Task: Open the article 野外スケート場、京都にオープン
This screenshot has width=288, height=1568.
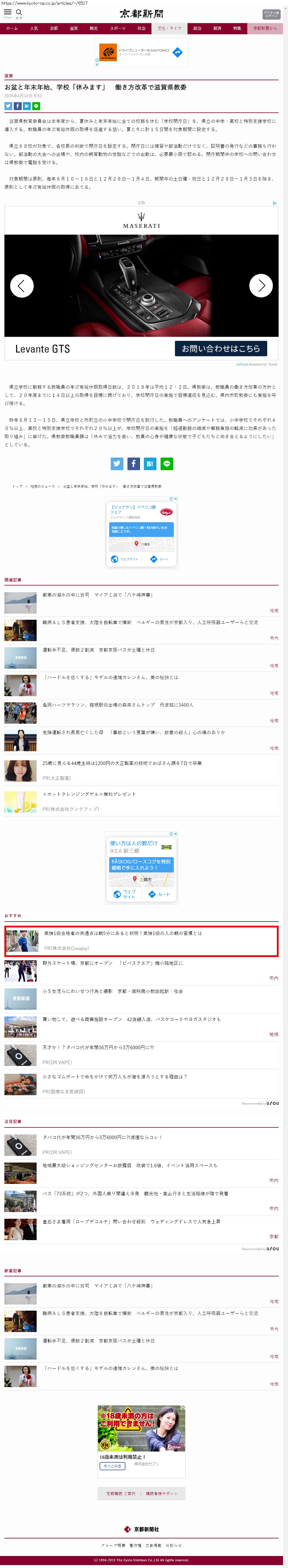Action: coord(112,963)
